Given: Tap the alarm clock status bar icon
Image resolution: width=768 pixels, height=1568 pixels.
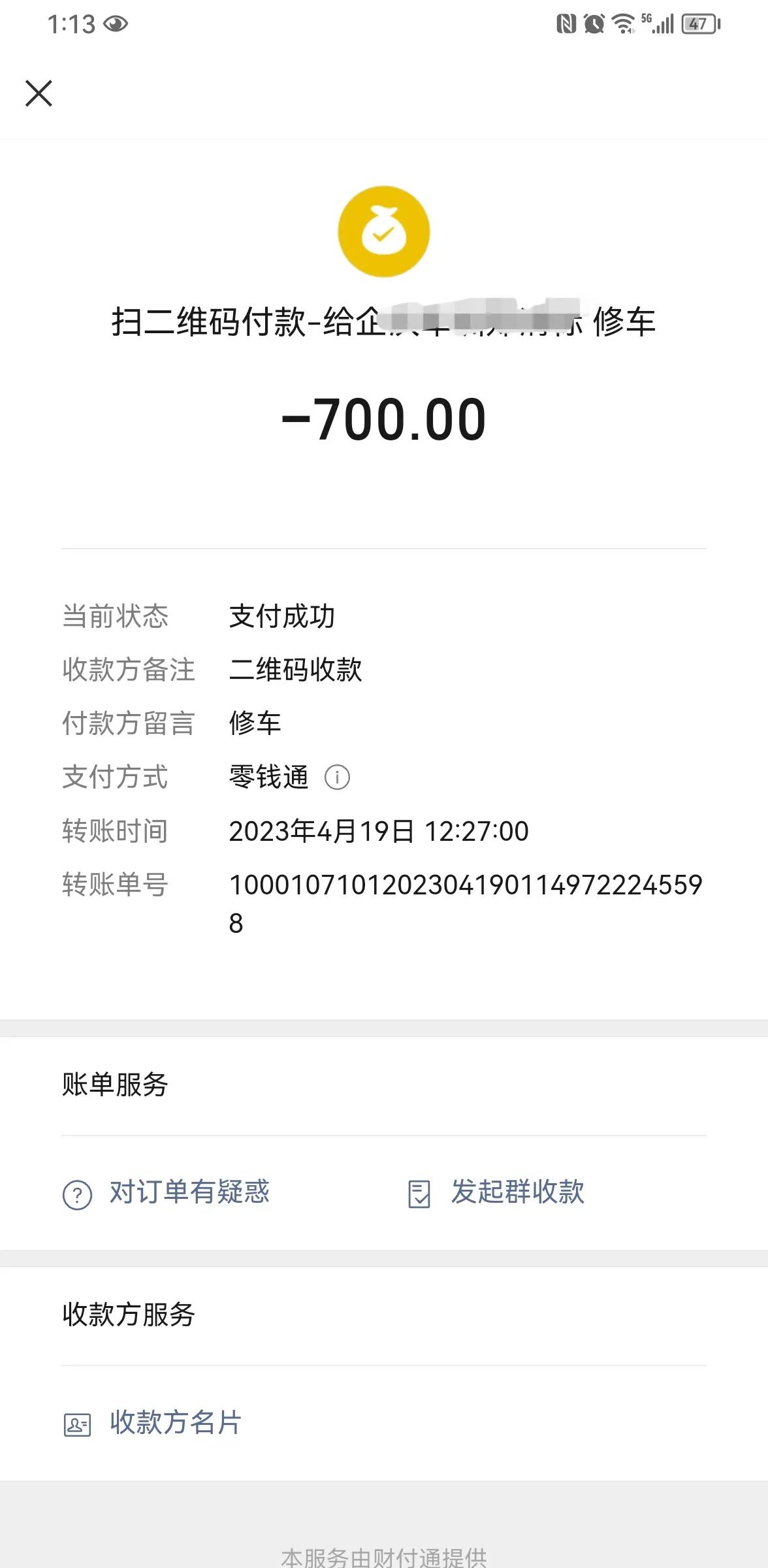Looking at the screenshot, I should click(593, 22).
